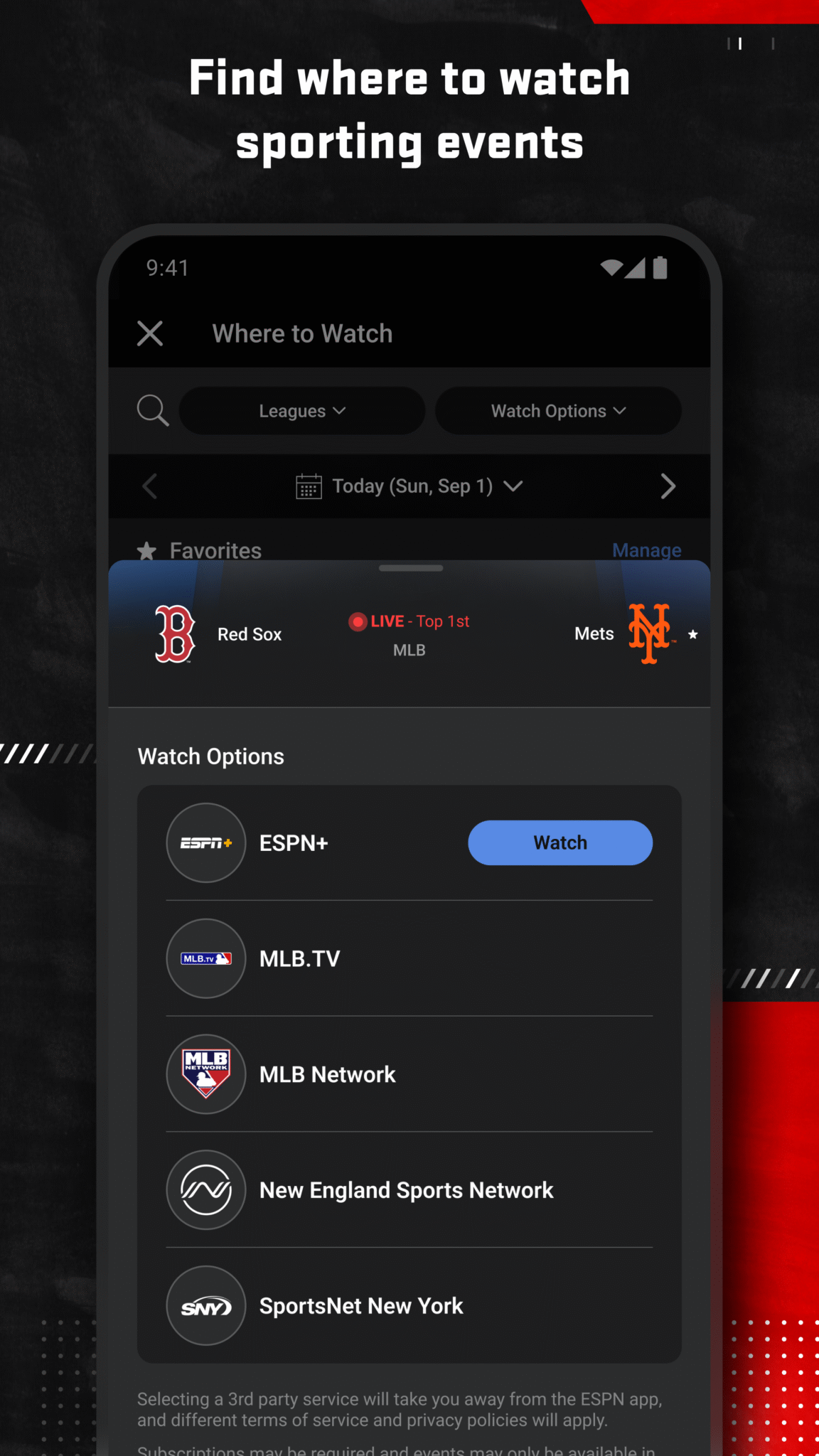This screenshot has height=1456, width=819.
Task: Go to previous day with left chevron
Action: tap(150, 486)
